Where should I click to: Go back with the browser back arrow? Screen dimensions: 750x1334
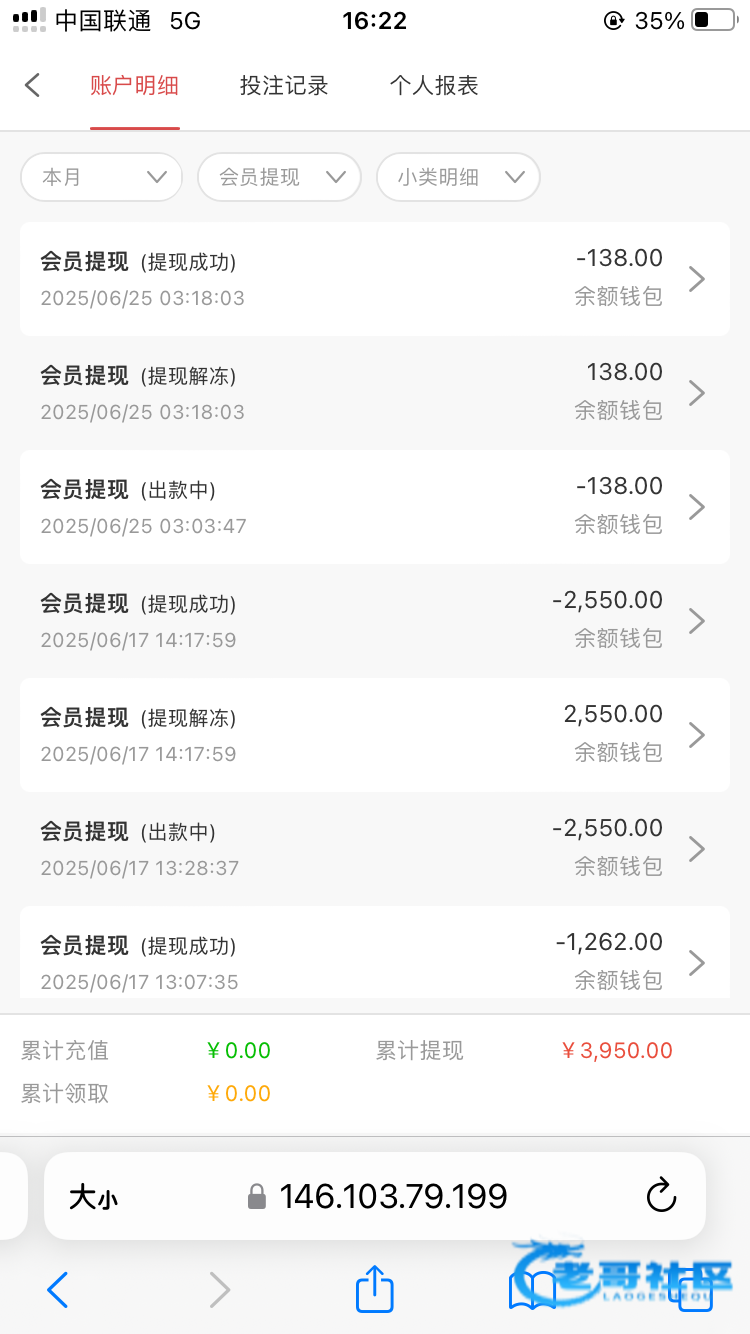click(58, 1290)
